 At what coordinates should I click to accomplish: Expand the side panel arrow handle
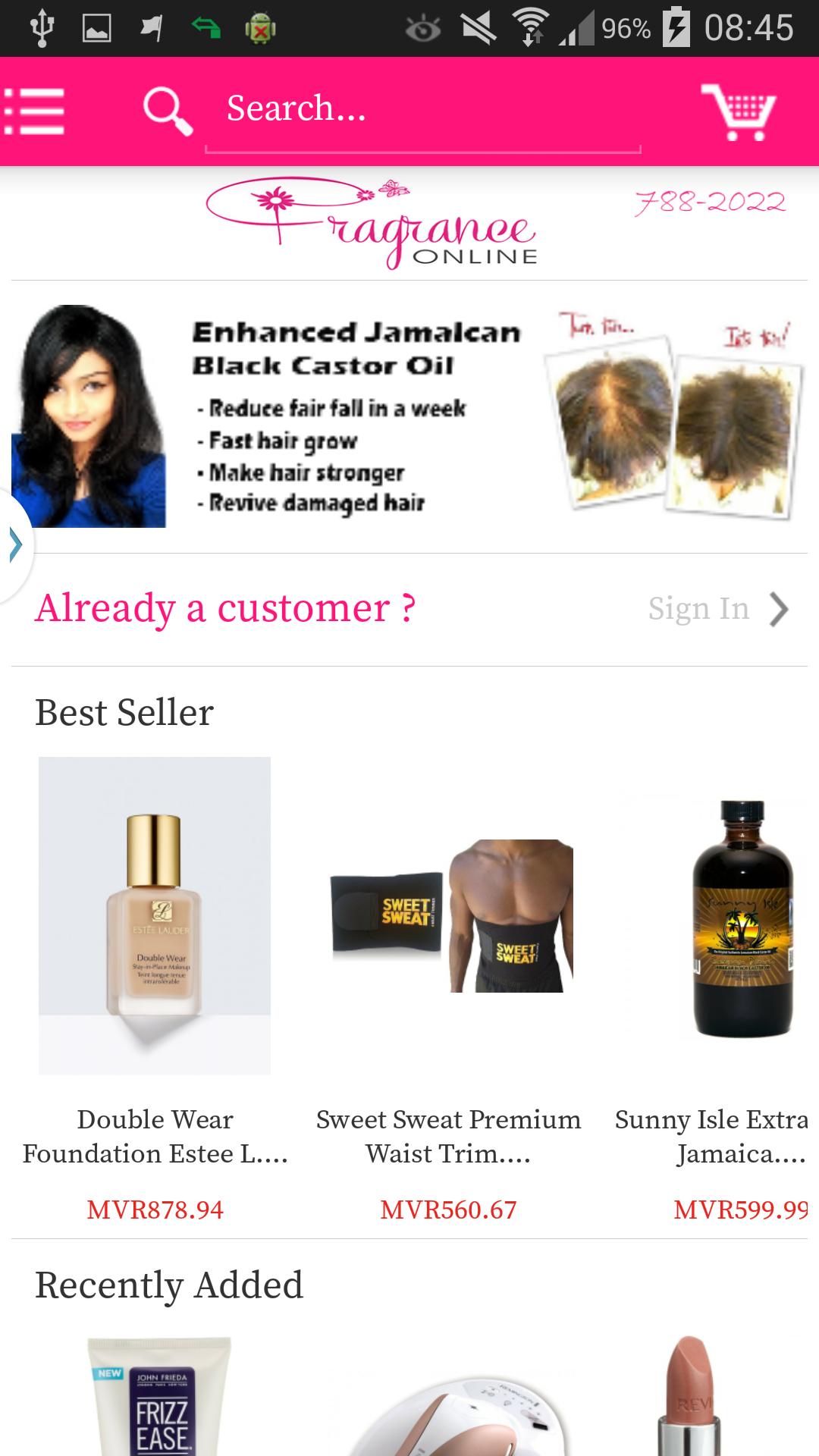click(15, 544)
